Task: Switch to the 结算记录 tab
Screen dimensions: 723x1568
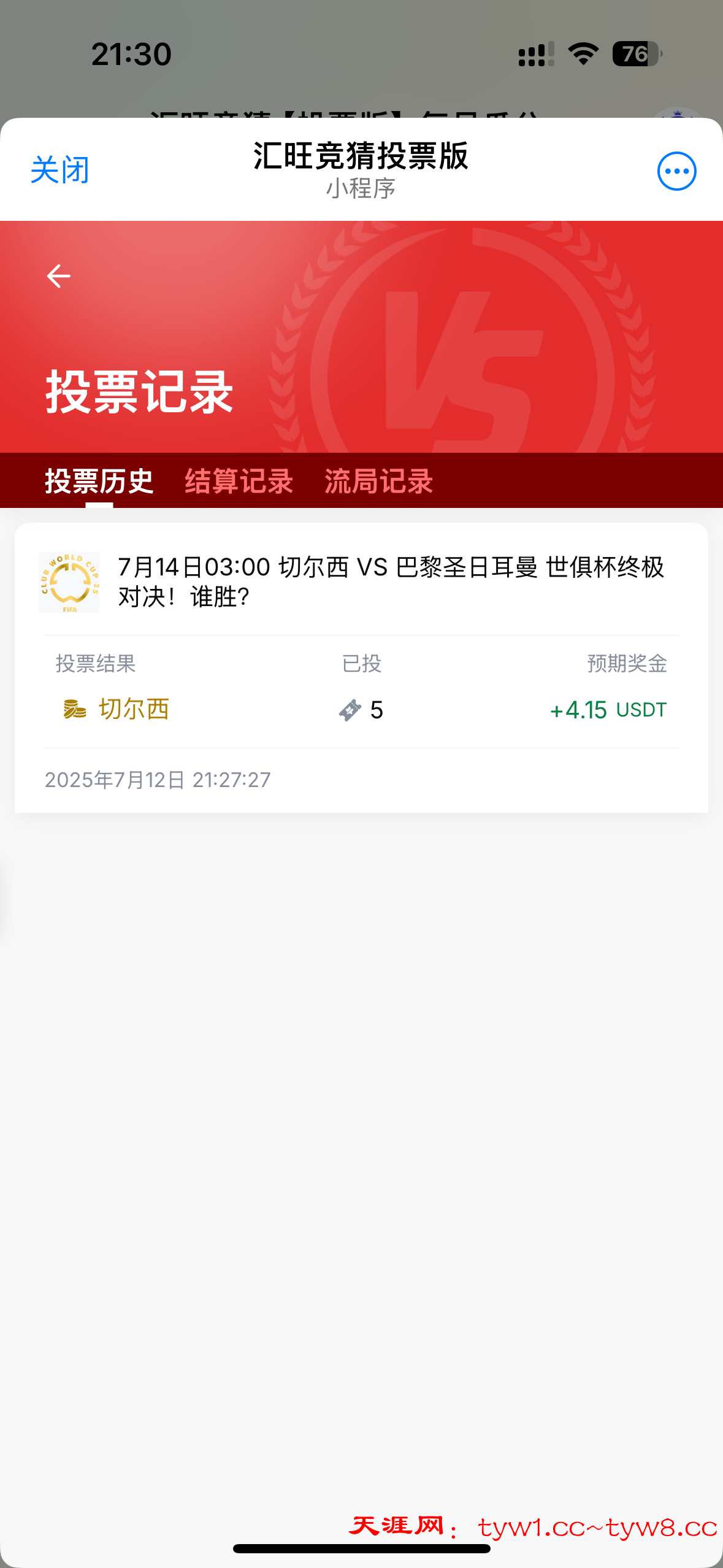Action: (239, 481)
